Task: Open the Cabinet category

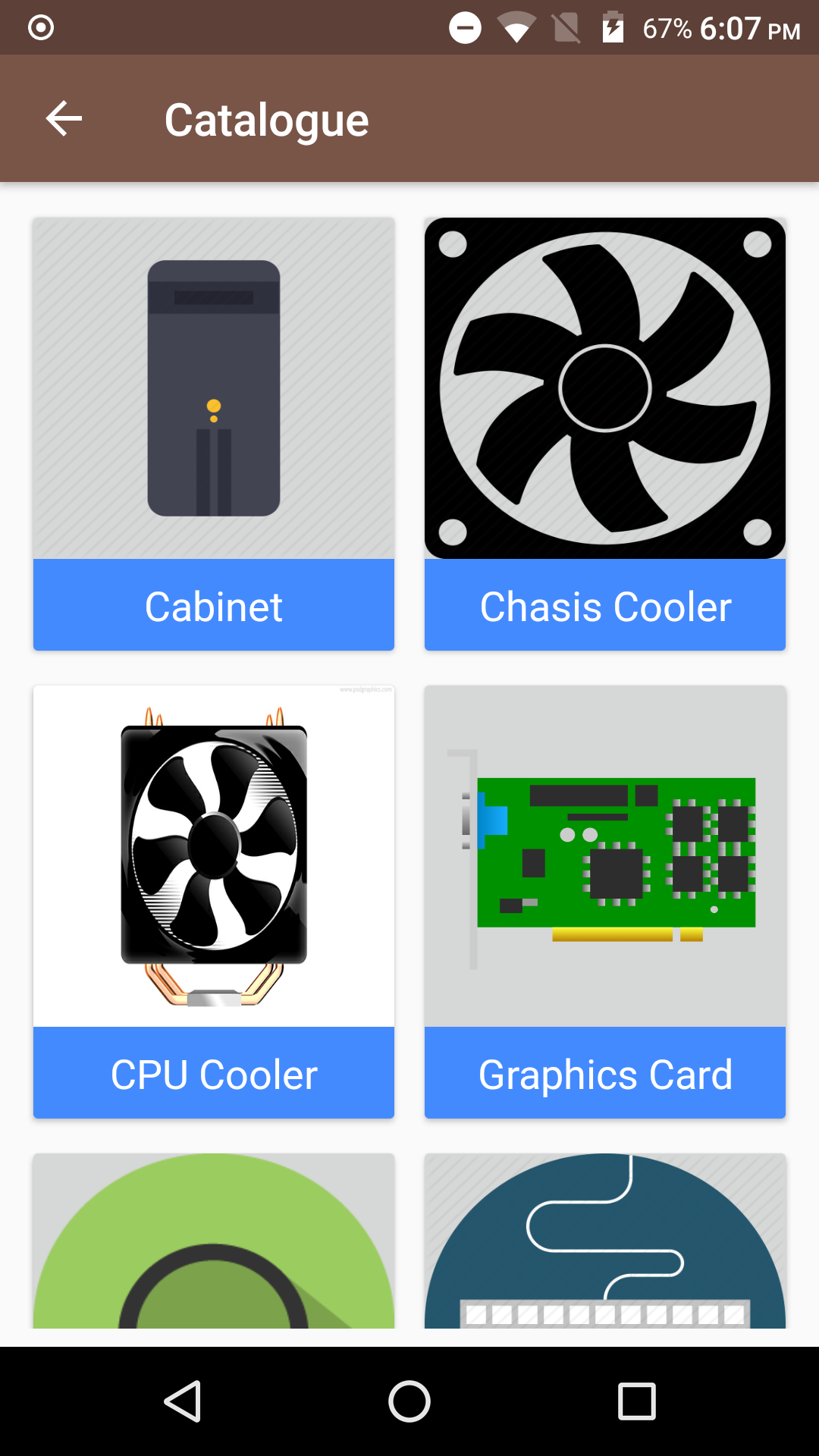Action: [214, 434]
